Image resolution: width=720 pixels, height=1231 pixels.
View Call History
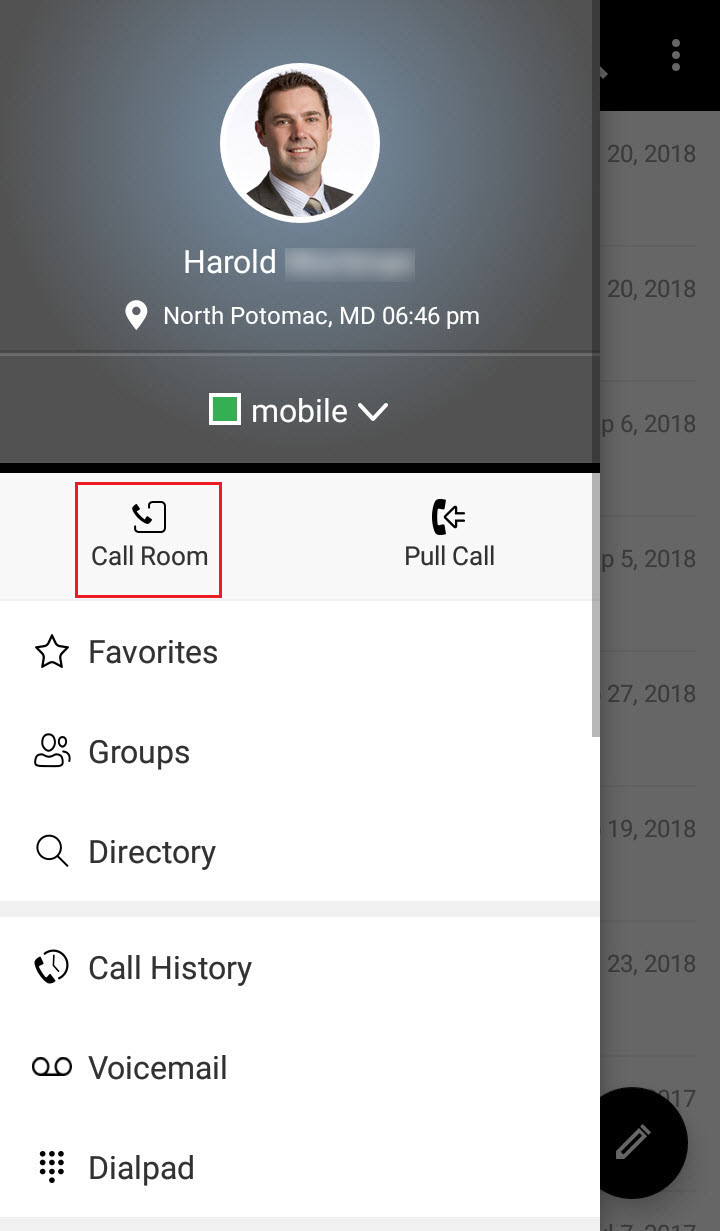[300, 968]
